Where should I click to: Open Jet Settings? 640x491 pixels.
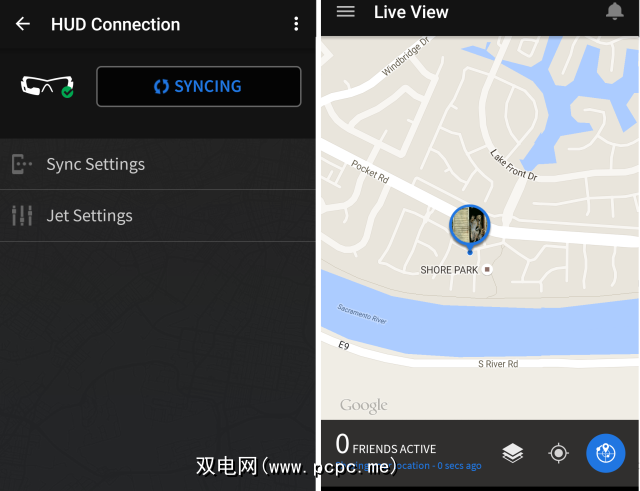89,216
